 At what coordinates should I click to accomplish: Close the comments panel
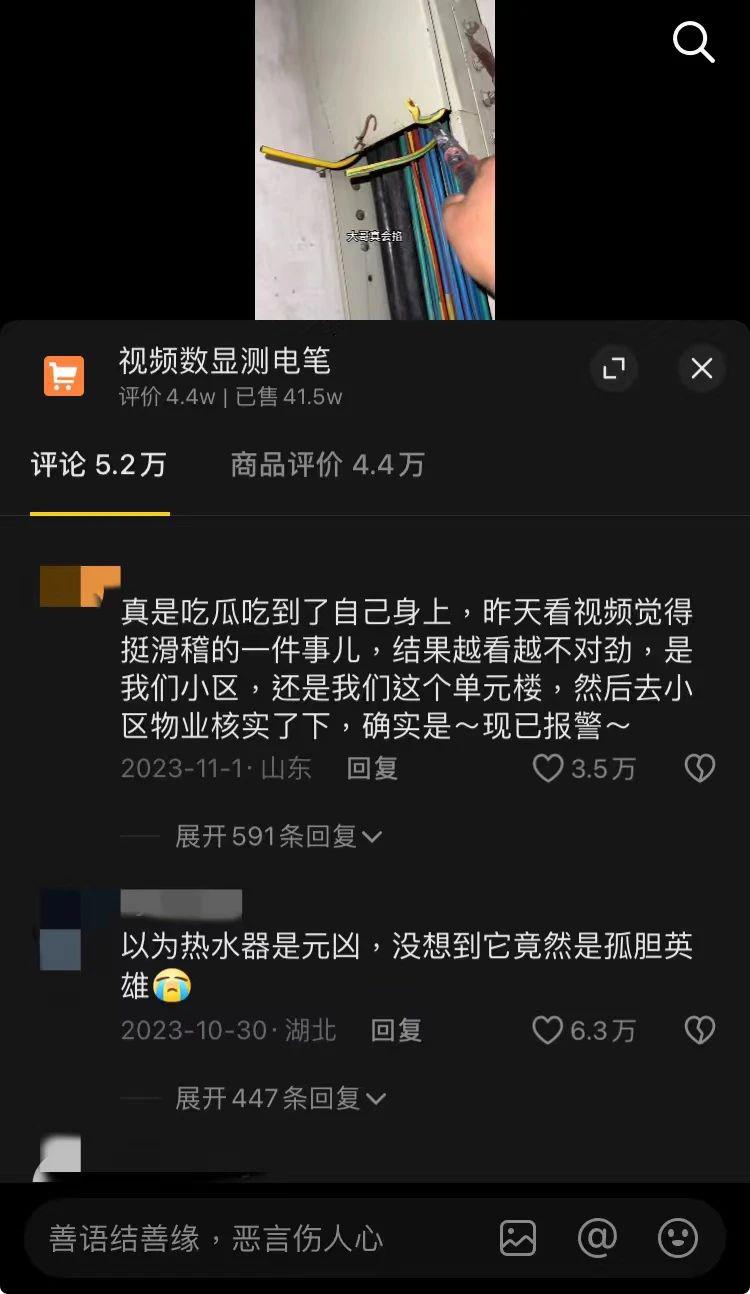pyautogui.click(x=702, y=369)
